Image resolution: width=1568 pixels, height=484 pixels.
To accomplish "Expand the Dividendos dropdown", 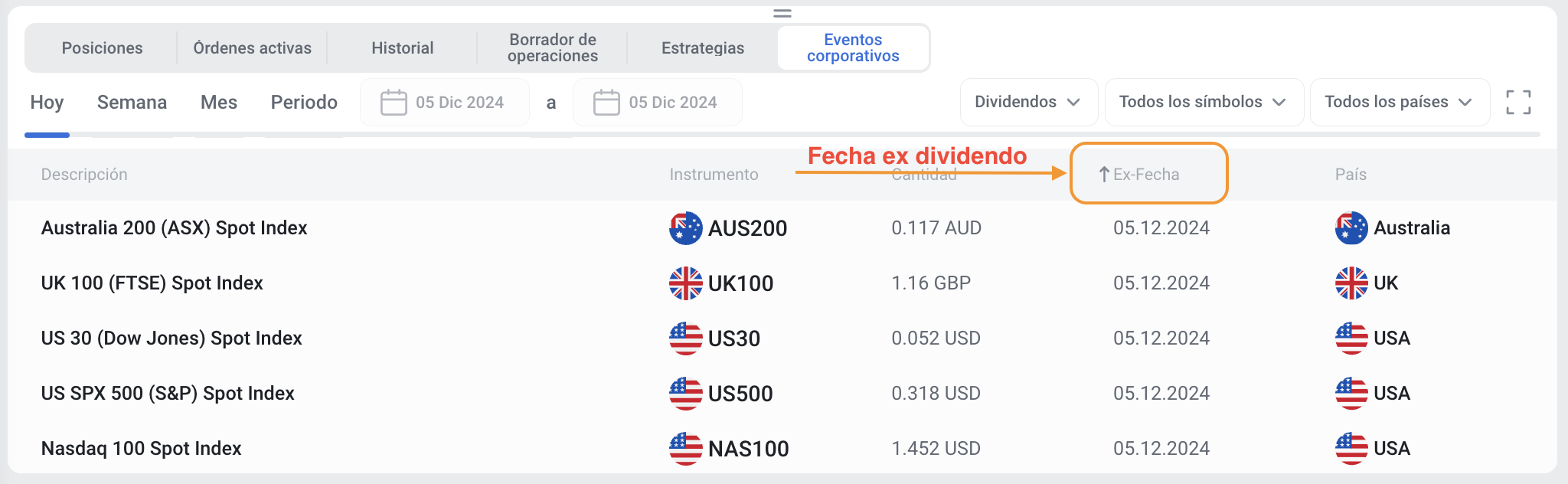I will pyautogui.click(x=1028, y=102).
